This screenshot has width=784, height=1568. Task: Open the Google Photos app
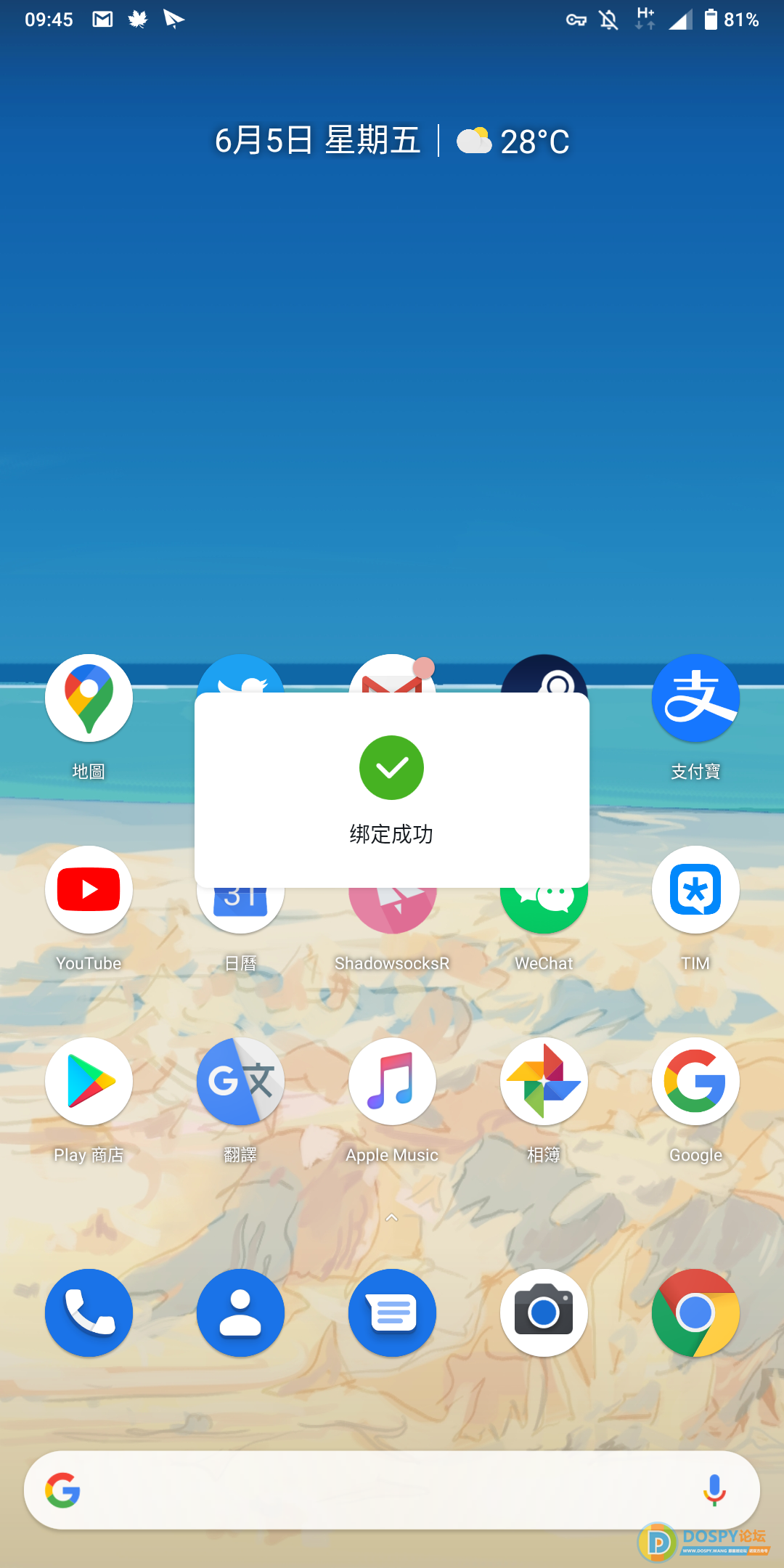click(544, 1082)
